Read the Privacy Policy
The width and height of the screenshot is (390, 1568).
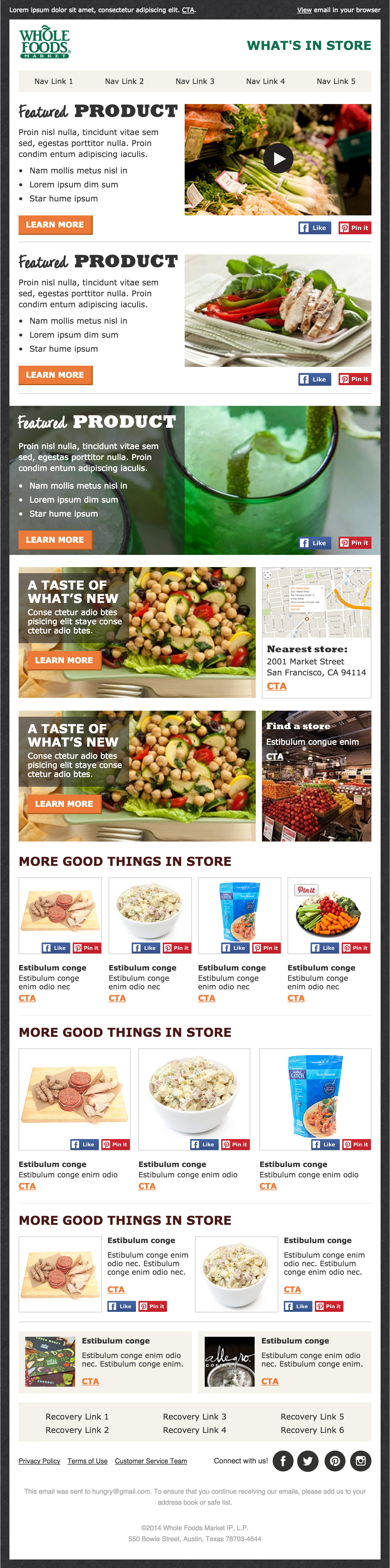[x=39, y=1461]
